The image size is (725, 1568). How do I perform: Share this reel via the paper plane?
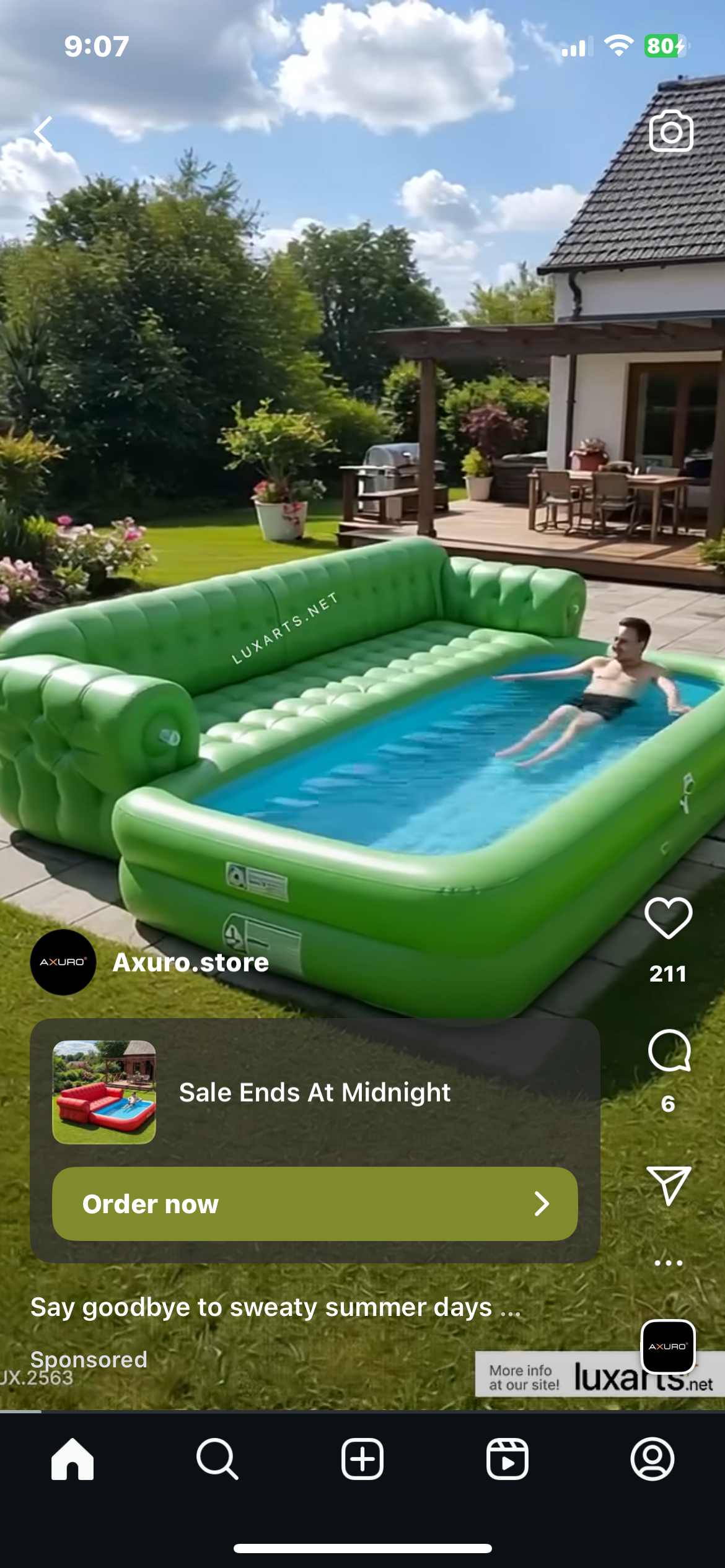669,1185
